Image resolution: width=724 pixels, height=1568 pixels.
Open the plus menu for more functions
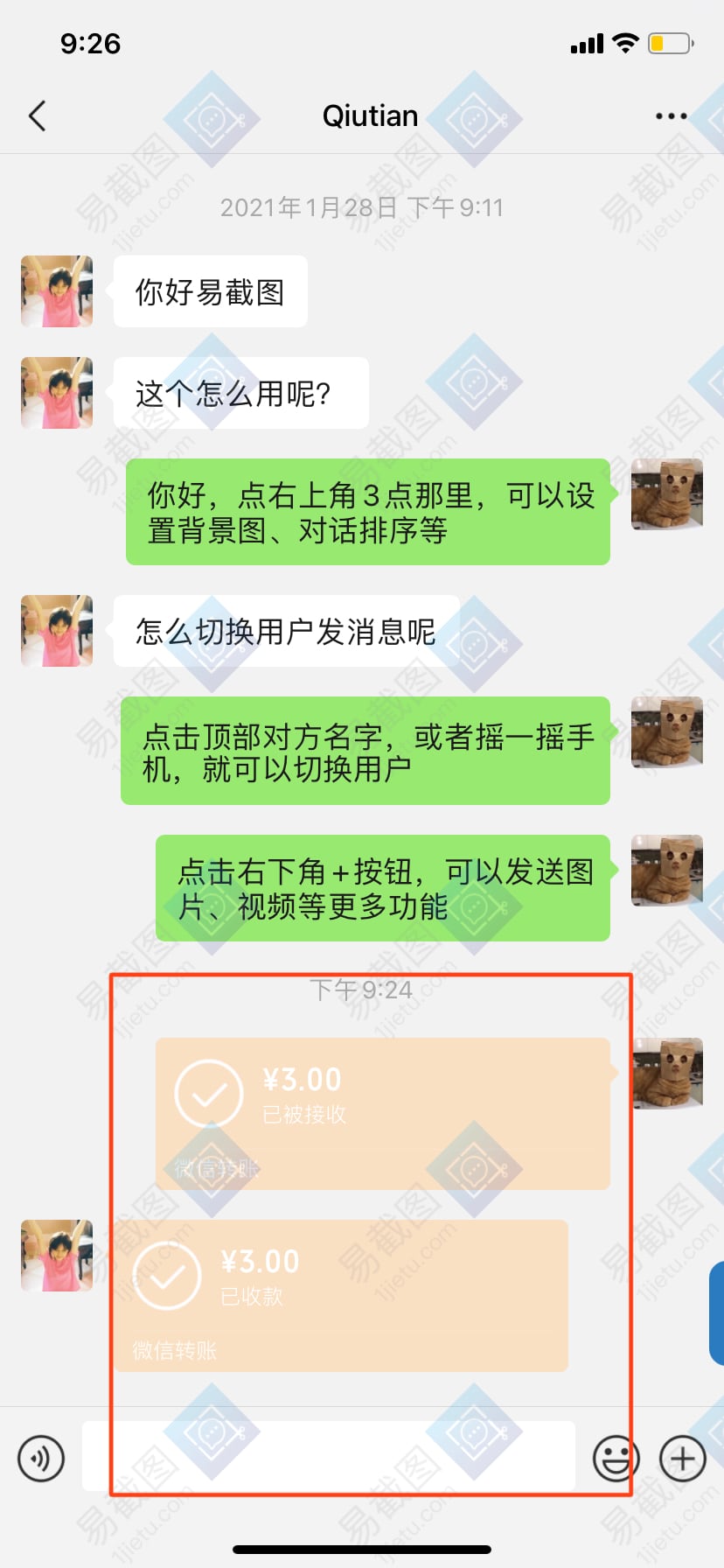pos(683,1459)
